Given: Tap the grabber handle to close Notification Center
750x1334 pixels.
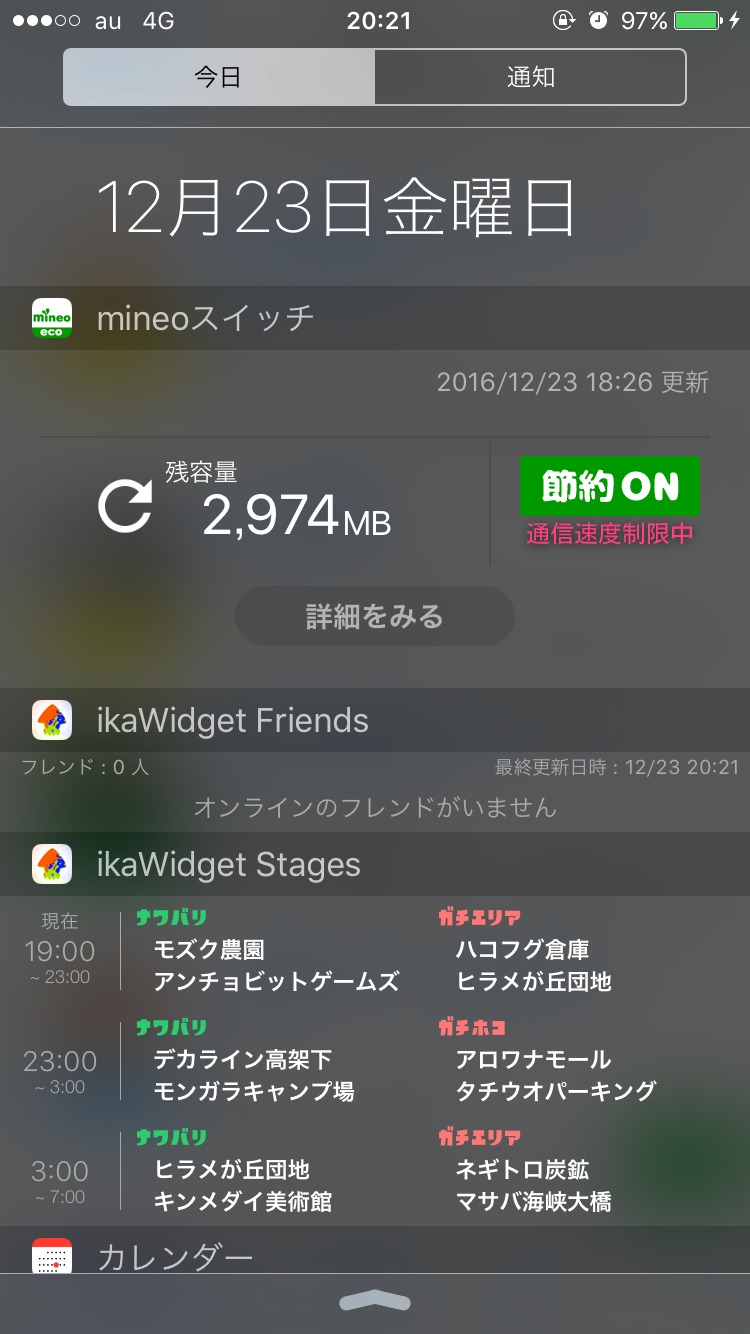Looking at the screenshot, I should [x=375, y=1301].
